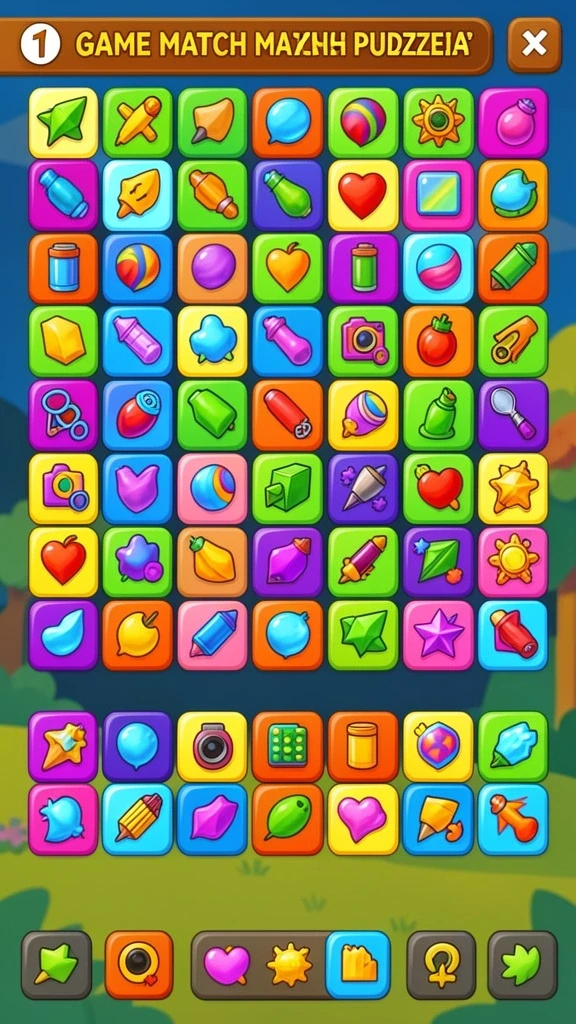
Task: Tap the pink potion bottle on magenta tile
Action: click(x=513, y=123)
